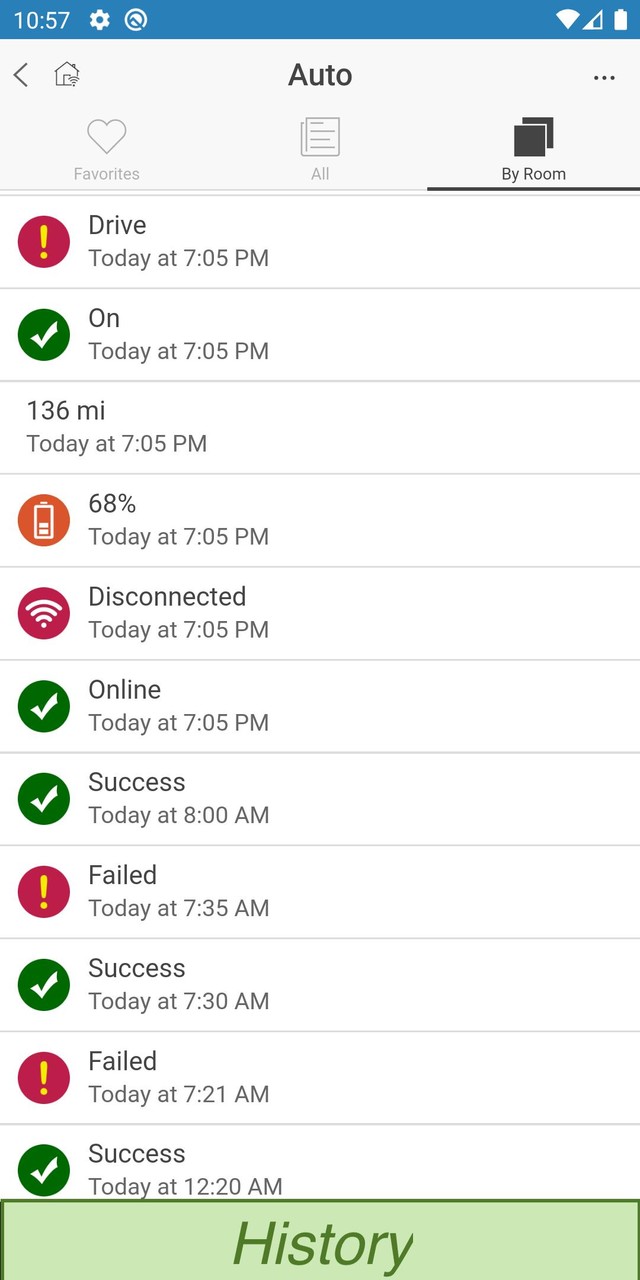Tap the History button

[x=320, y=1241]
